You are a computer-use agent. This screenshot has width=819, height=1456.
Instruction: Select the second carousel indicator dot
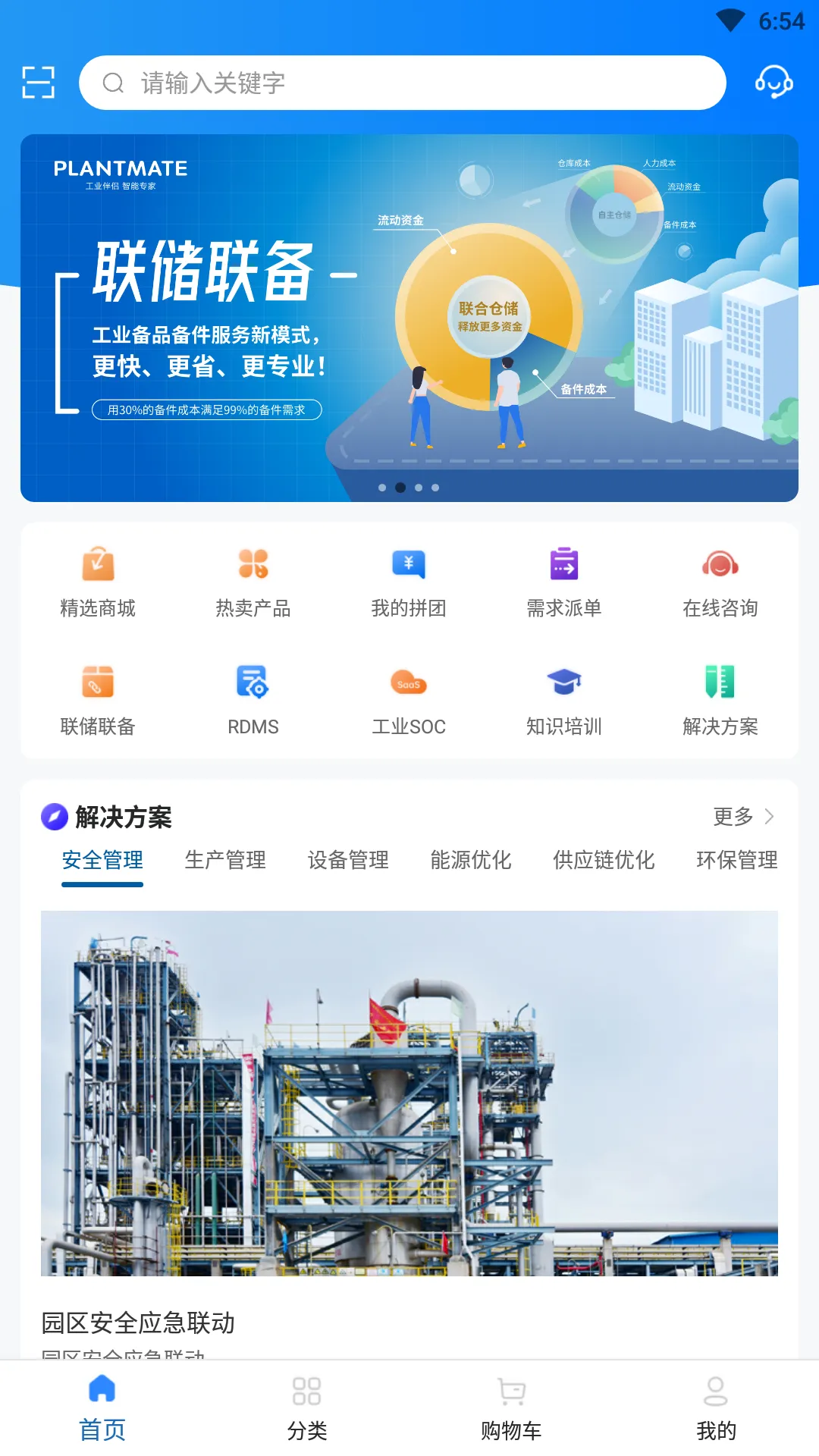(400, 488)
